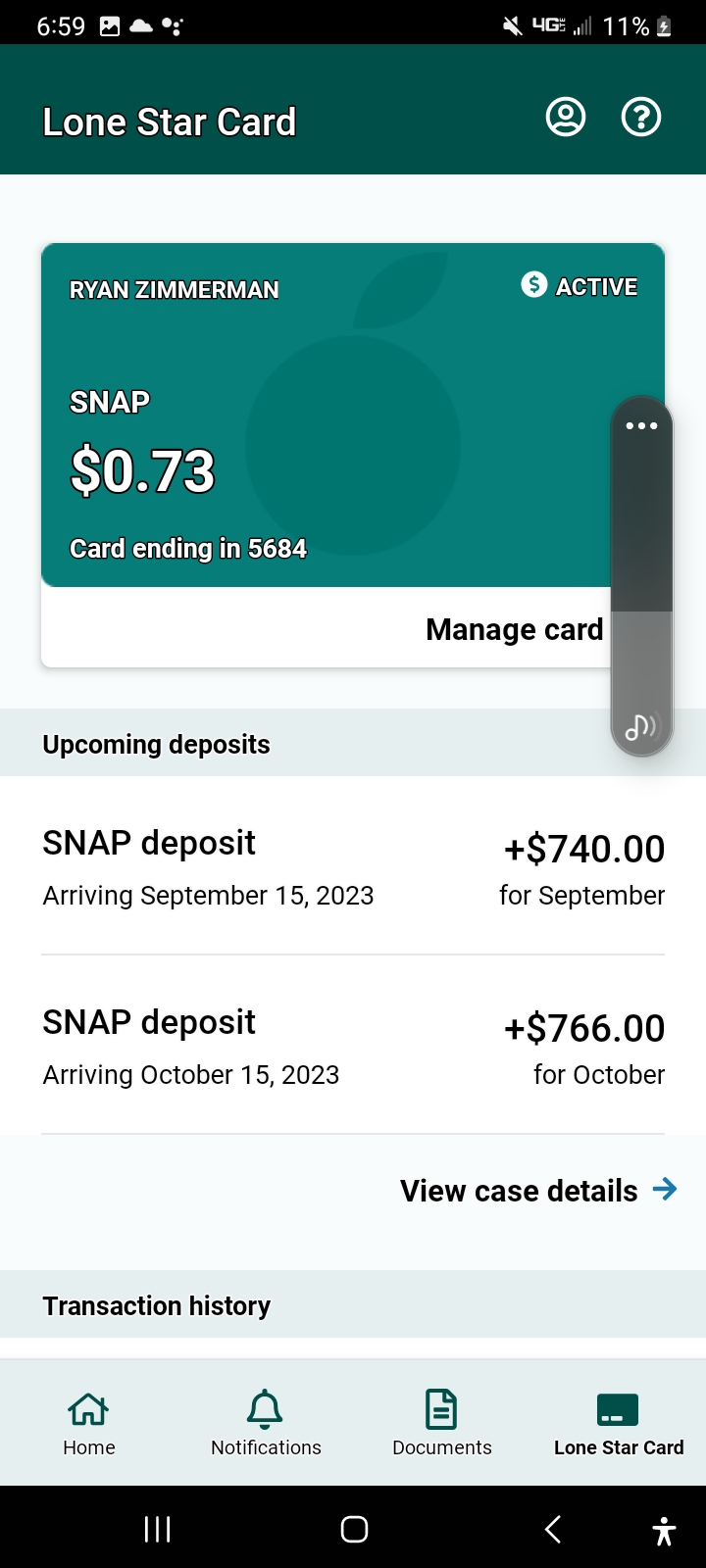The image size is (706, 1568).
Task: Tap the media sound icon on volume panel
Action: coord(641,726)
